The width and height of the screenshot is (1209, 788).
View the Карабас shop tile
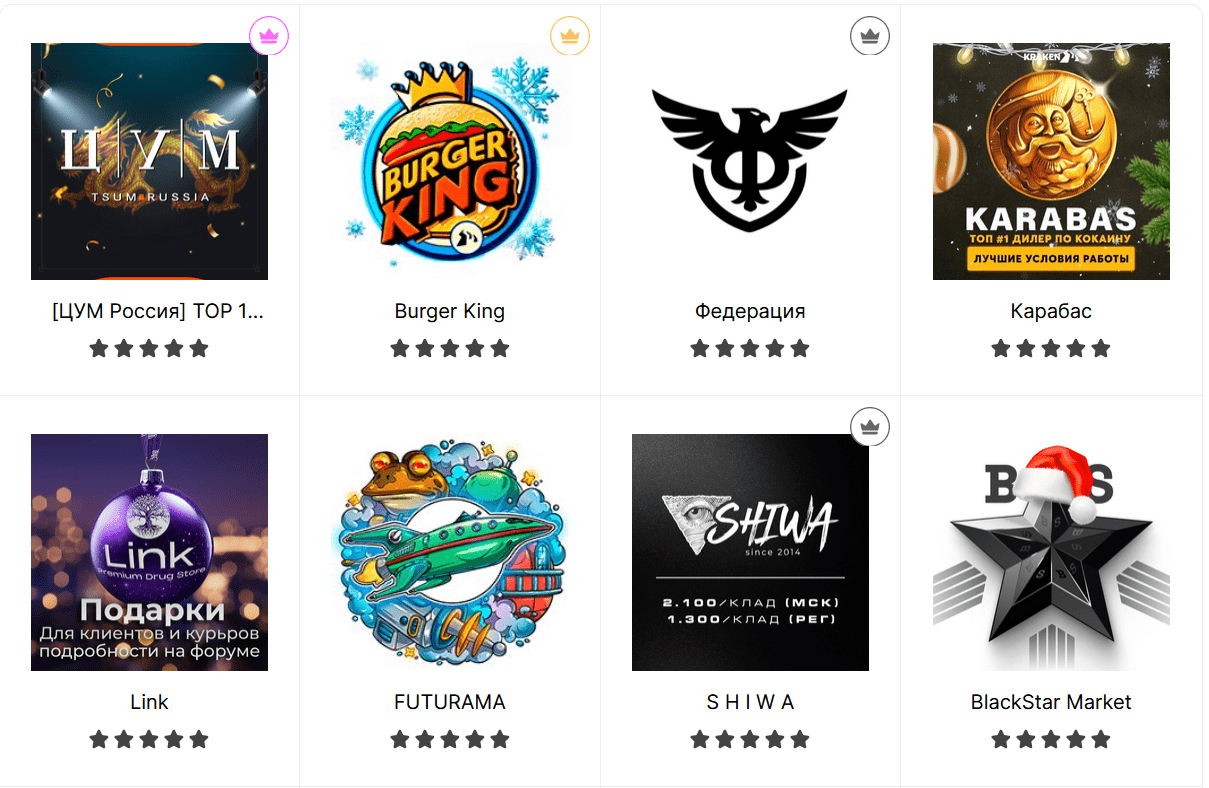tap(1051, 162)
